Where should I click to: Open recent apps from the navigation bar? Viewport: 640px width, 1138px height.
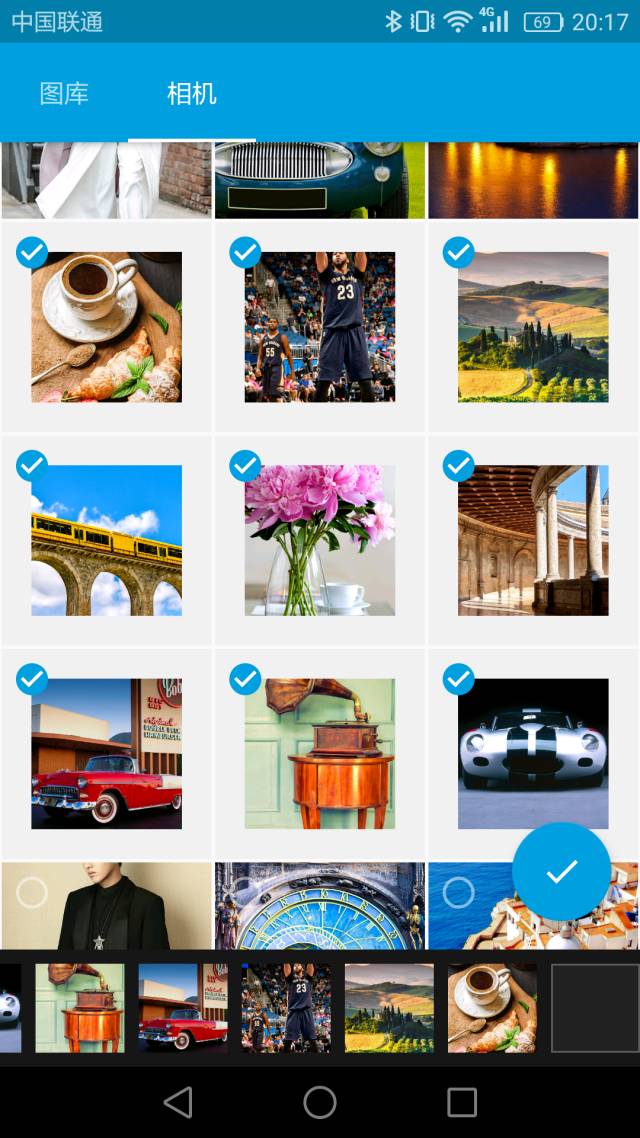pyautogui.click(x=462, y=1102)
